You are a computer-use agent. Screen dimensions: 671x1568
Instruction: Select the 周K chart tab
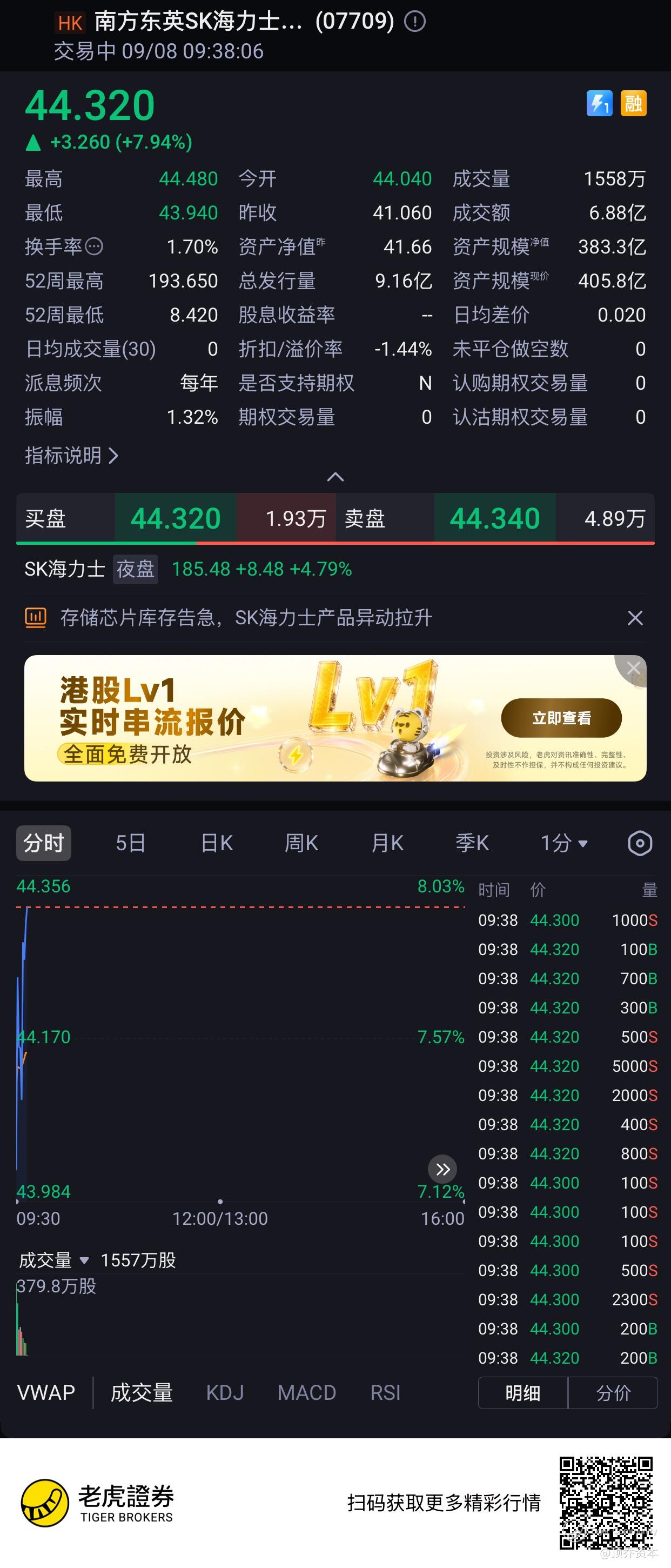pyautogui.click(x=302, y=843)
